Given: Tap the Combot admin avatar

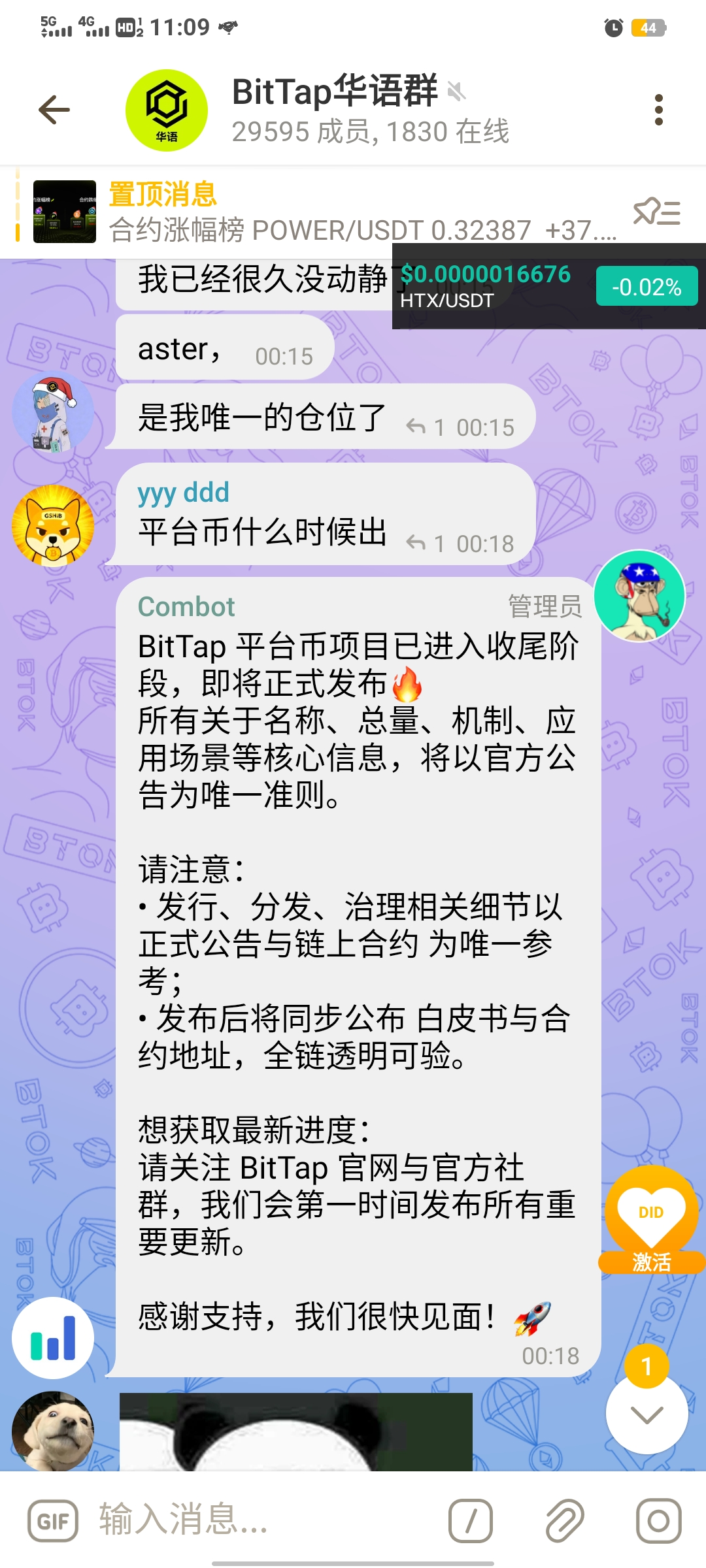Looking at the screenshot, I should (639, 596).
